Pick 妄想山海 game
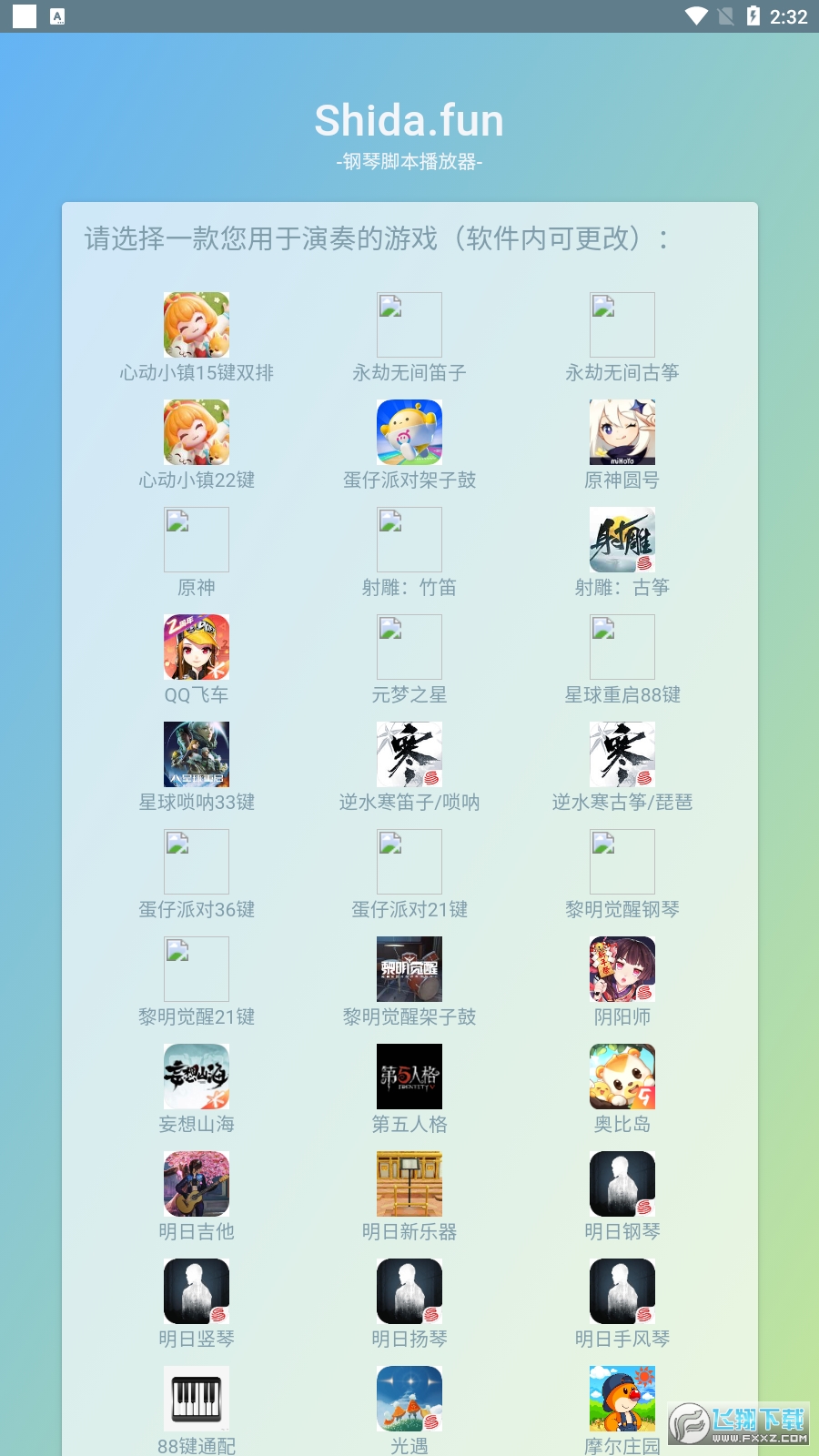The width and height of the screenshot is (819, 1456). click(197, 1077)
